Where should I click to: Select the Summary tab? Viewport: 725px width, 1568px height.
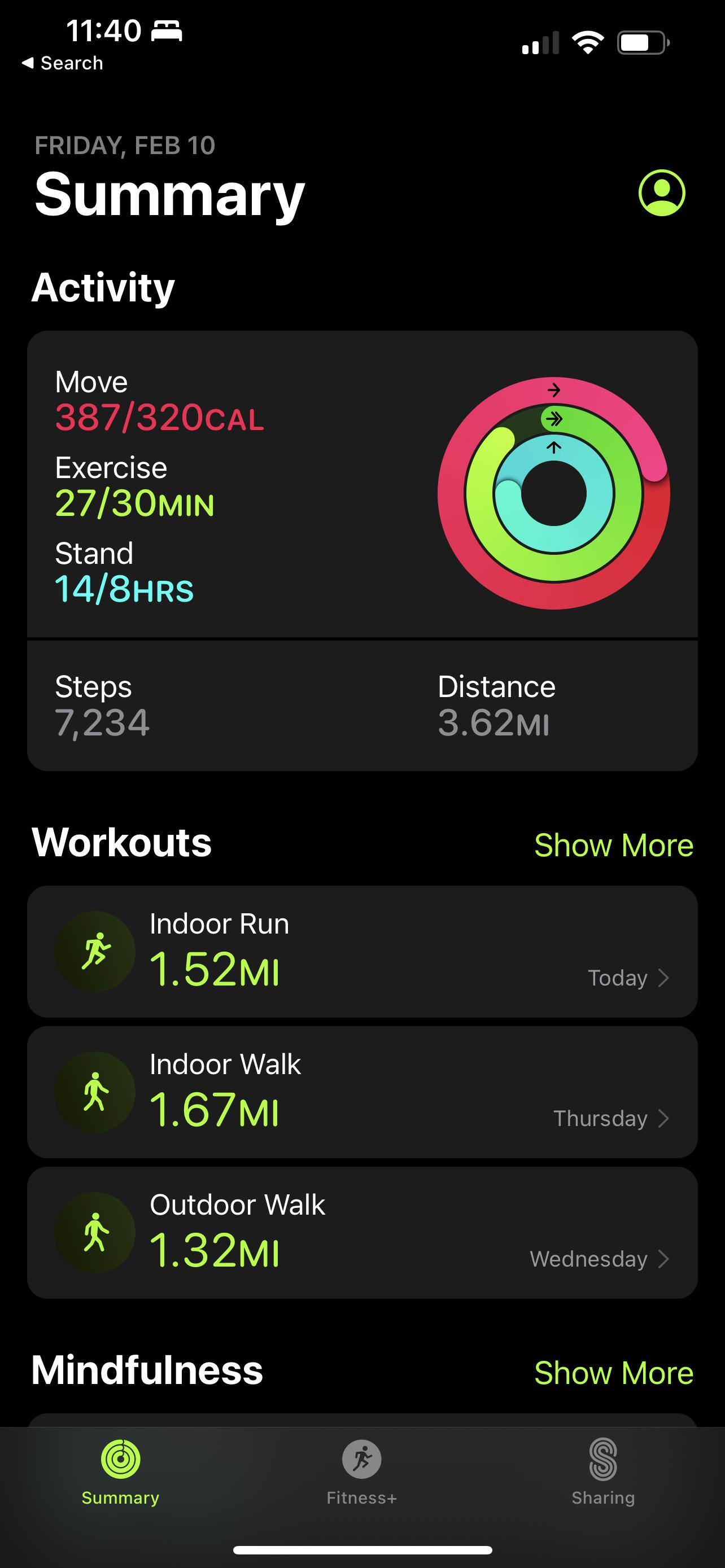coord(120,1470)
